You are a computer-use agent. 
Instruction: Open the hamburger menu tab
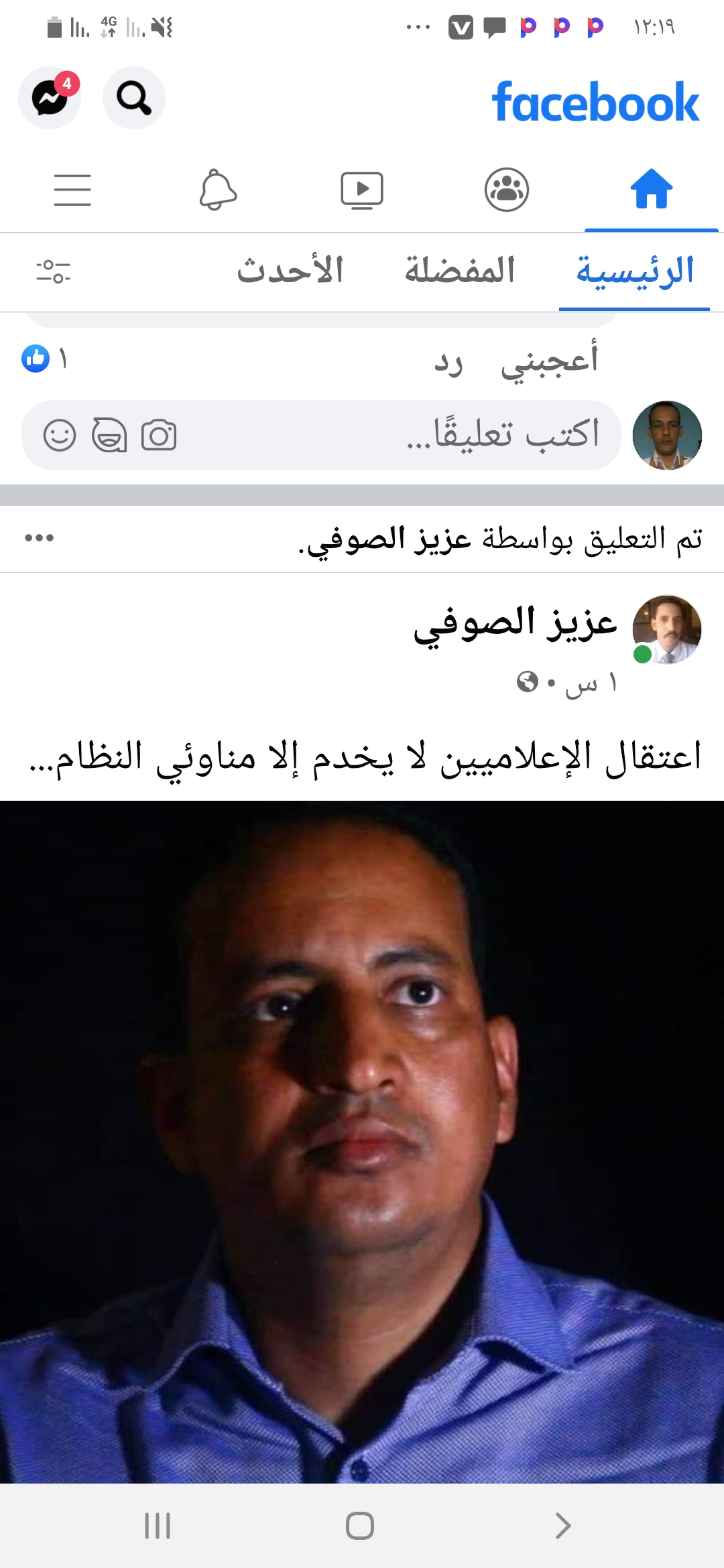(x=72, y=190)
